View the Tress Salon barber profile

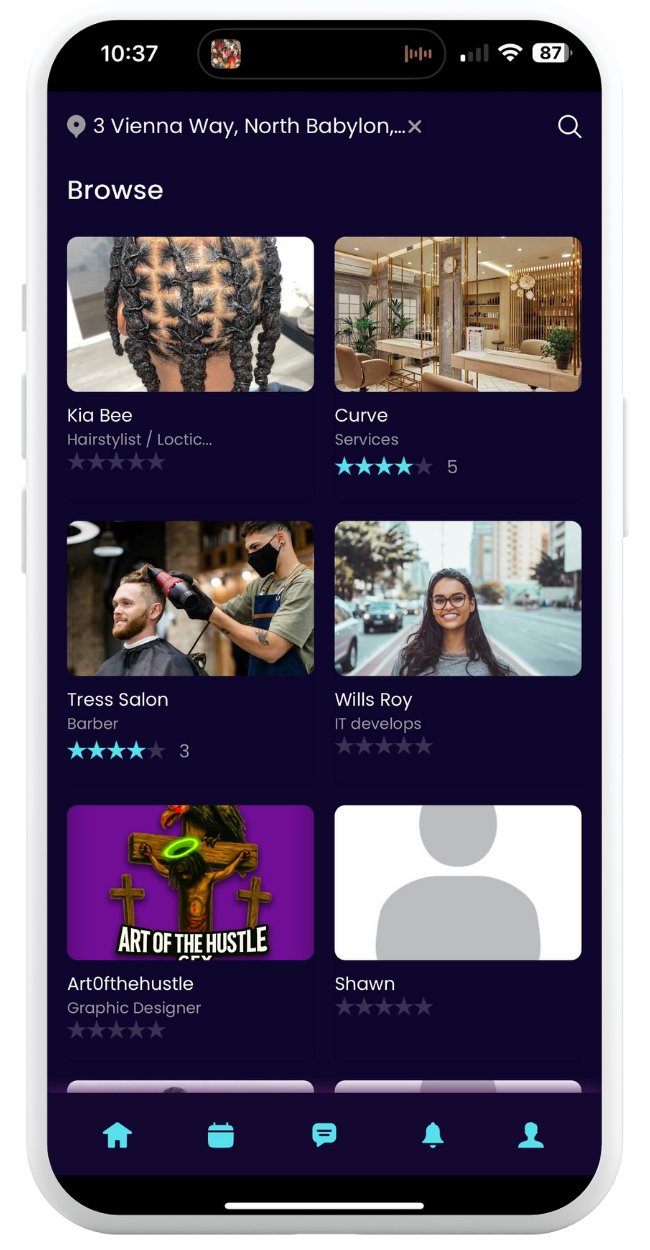(x=190, y=599)
